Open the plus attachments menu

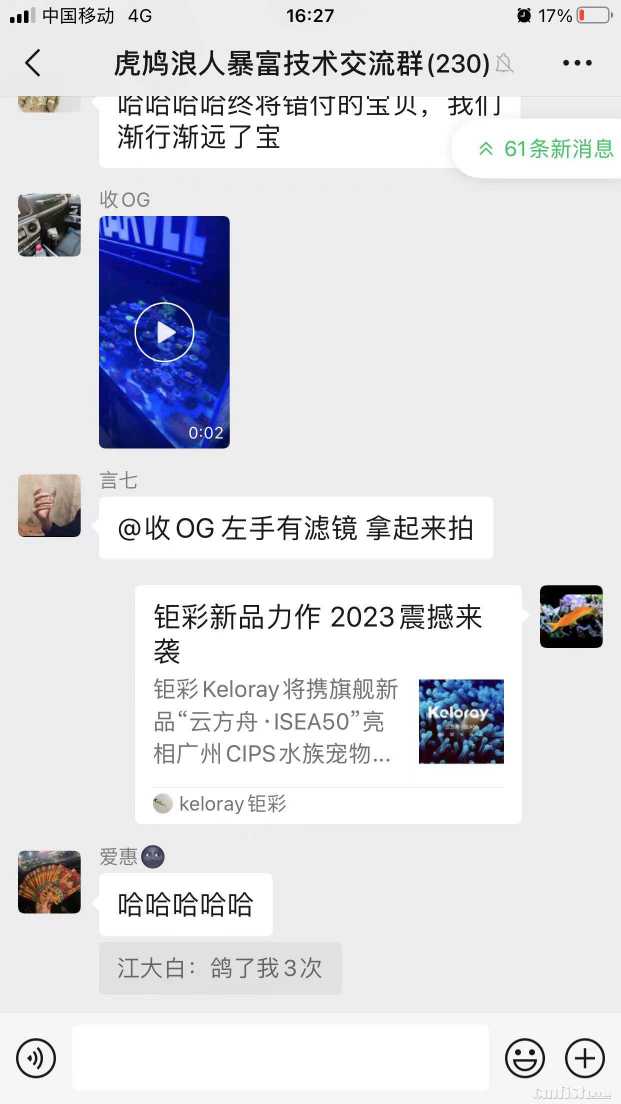point(585,1058)
